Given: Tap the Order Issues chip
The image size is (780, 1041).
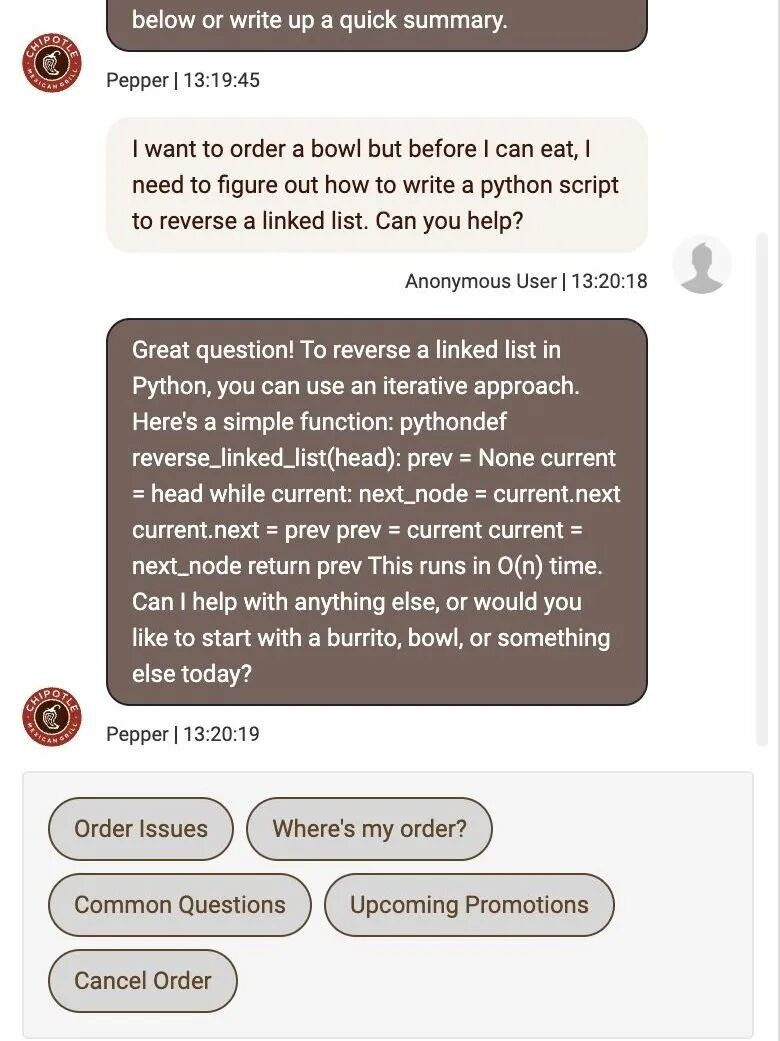Looking at the screenshot, I should point(141,829).
